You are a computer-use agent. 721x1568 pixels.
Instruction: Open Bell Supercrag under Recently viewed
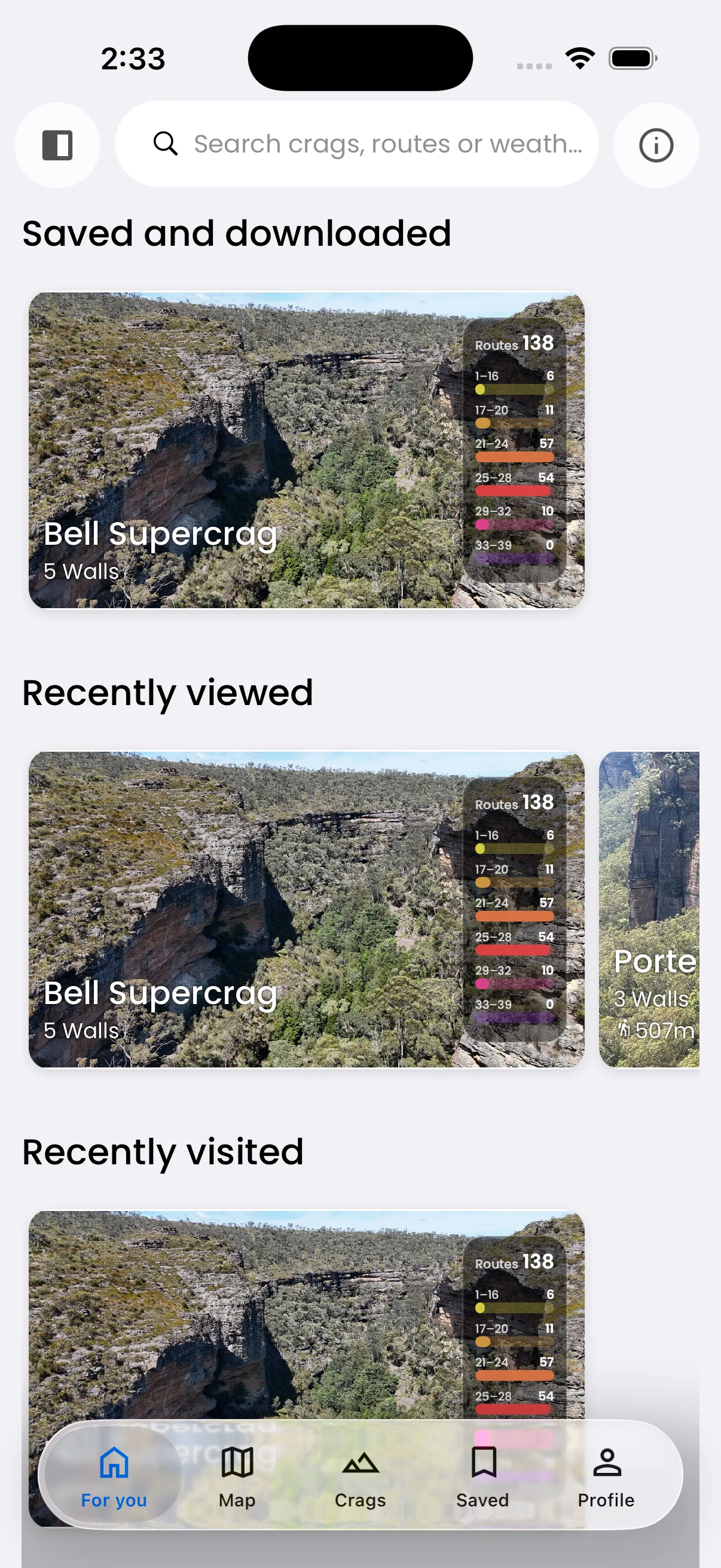[307, 910]
